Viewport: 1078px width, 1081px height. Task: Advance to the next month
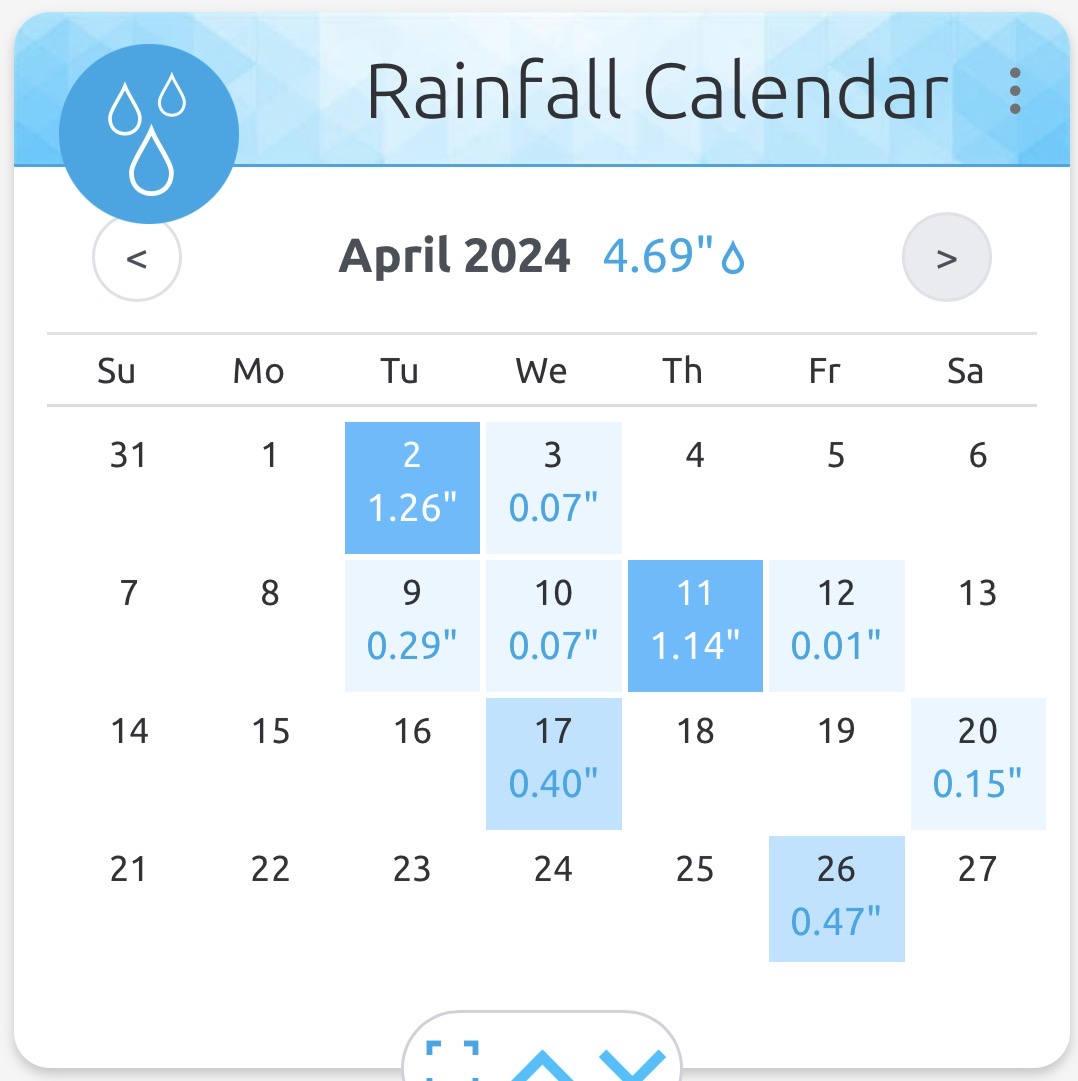pos(946,257)
